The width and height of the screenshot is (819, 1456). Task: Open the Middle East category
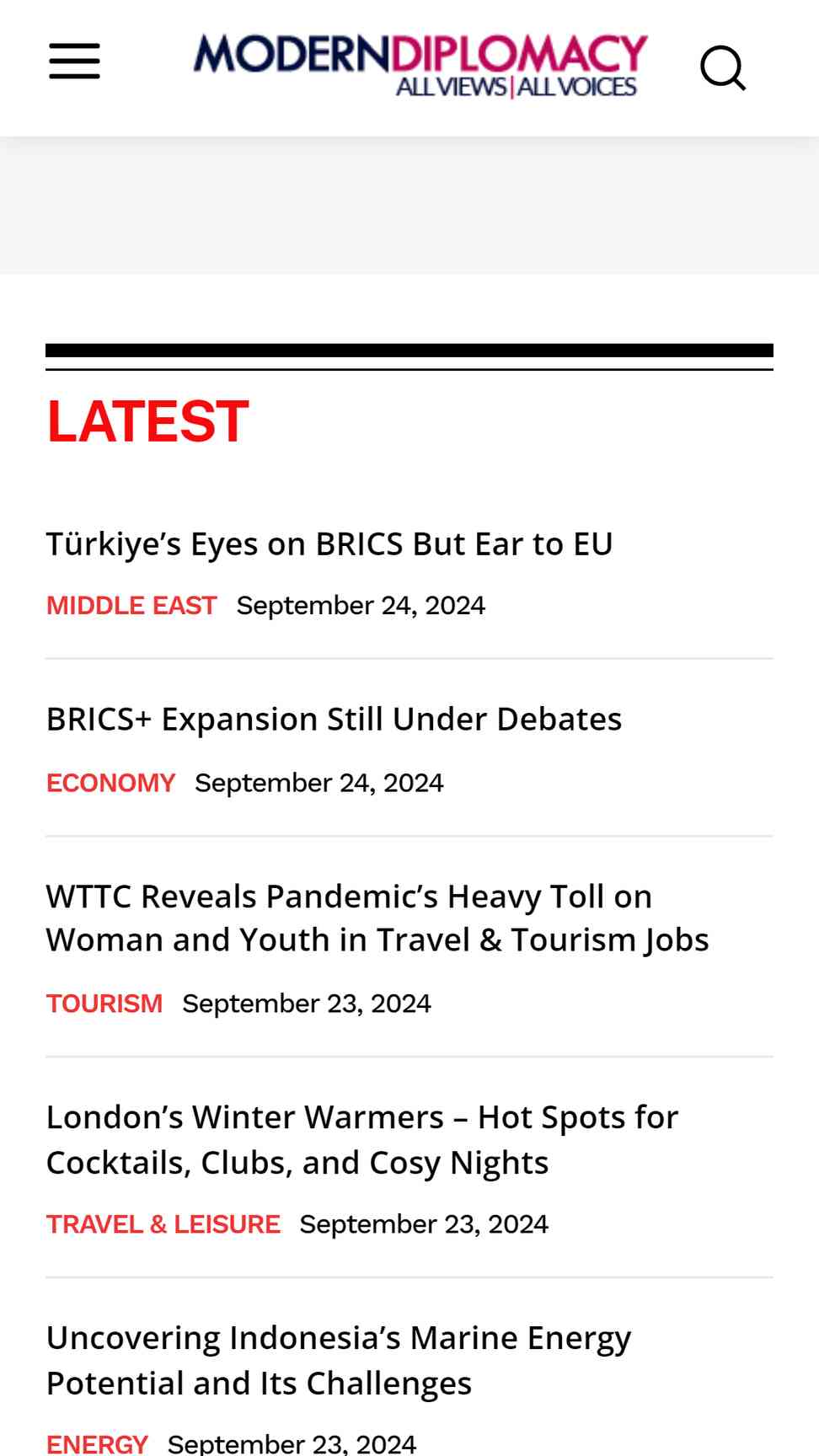(131, 605)
